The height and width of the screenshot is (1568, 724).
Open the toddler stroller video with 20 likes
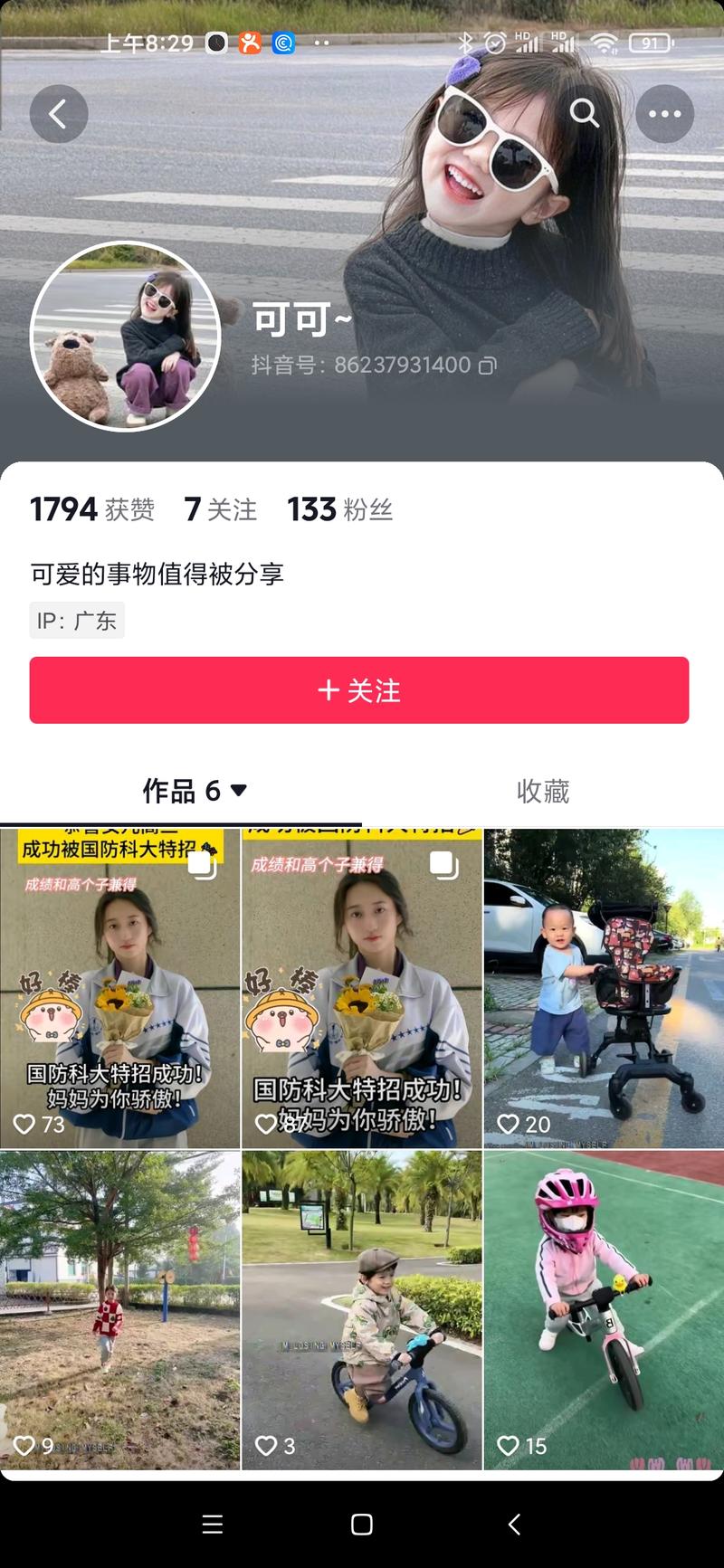[604, 988]
